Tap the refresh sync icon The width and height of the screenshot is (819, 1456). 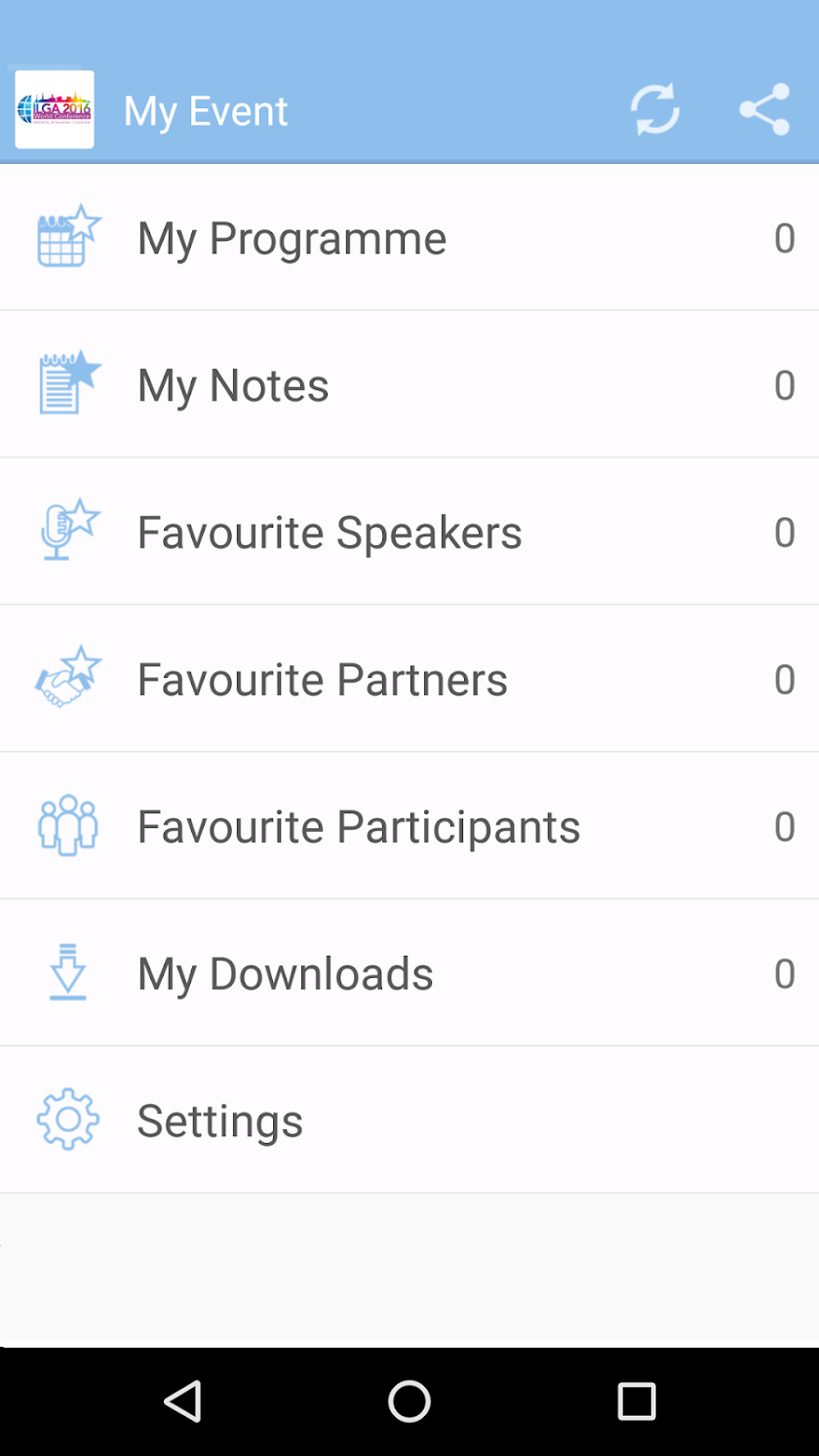pyautogui.click(x=654, y=109)
